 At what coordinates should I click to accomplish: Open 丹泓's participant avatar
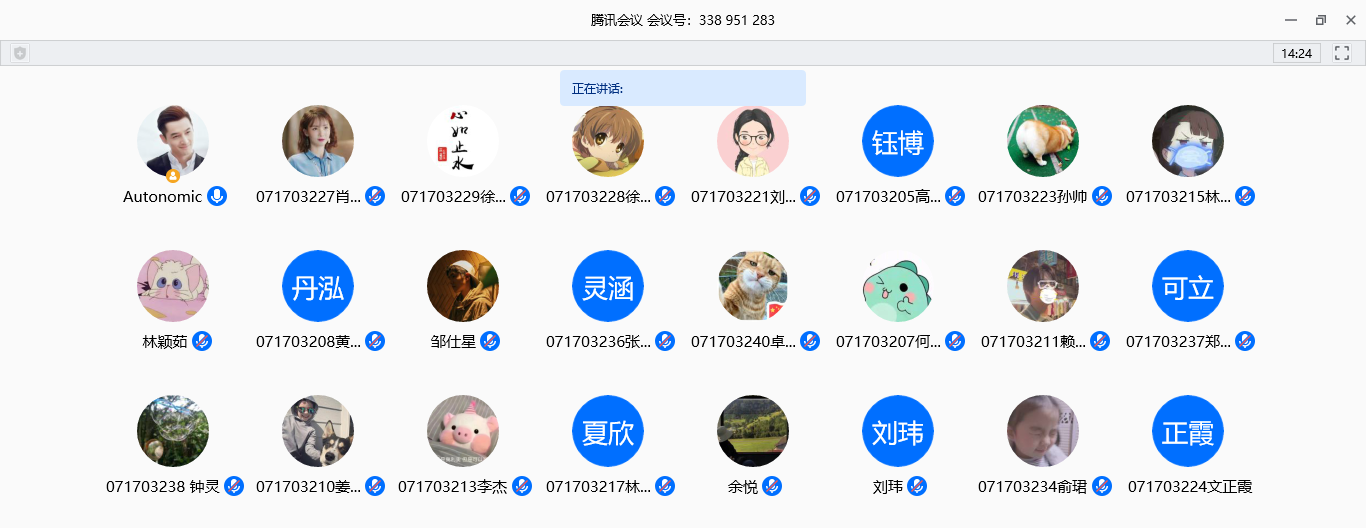pos(318,286)
